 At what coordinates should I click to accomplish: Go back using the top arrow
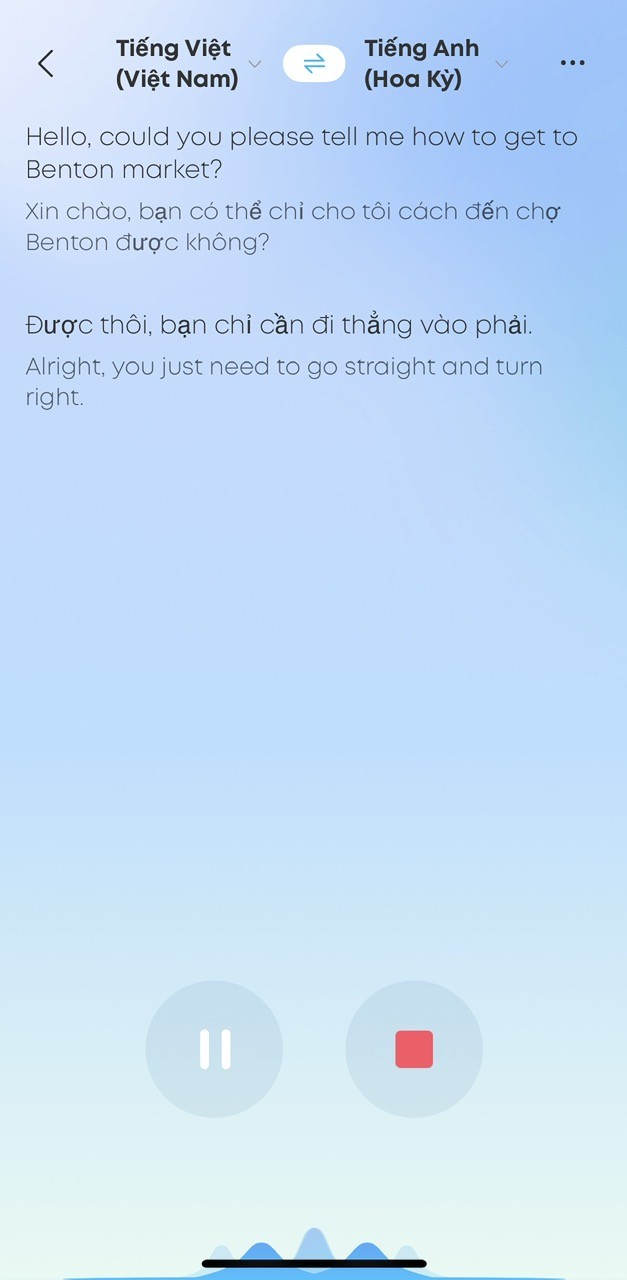[x=45, y=64]
